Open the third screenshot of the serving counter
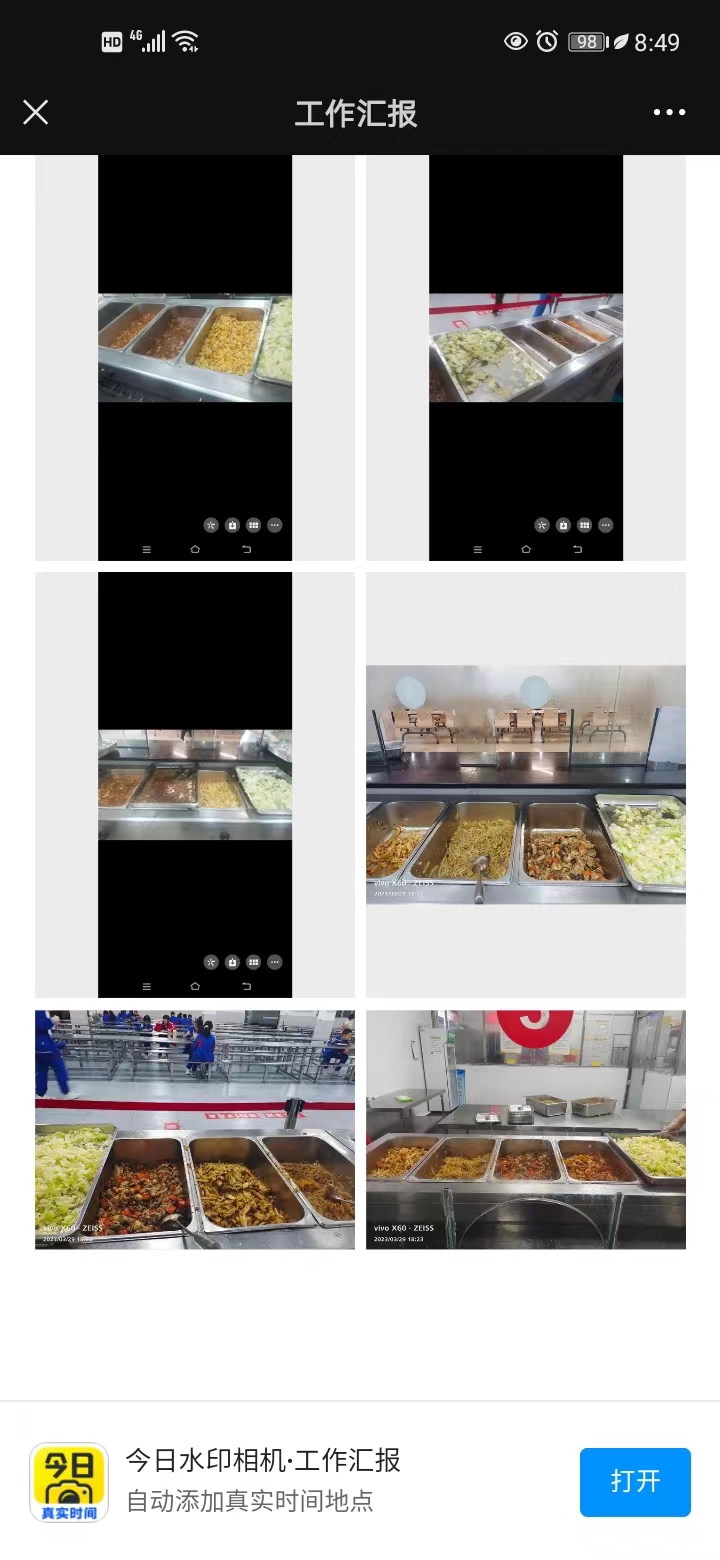The width and height of the screenshot is (720, 1560). [x=195, y=785]
